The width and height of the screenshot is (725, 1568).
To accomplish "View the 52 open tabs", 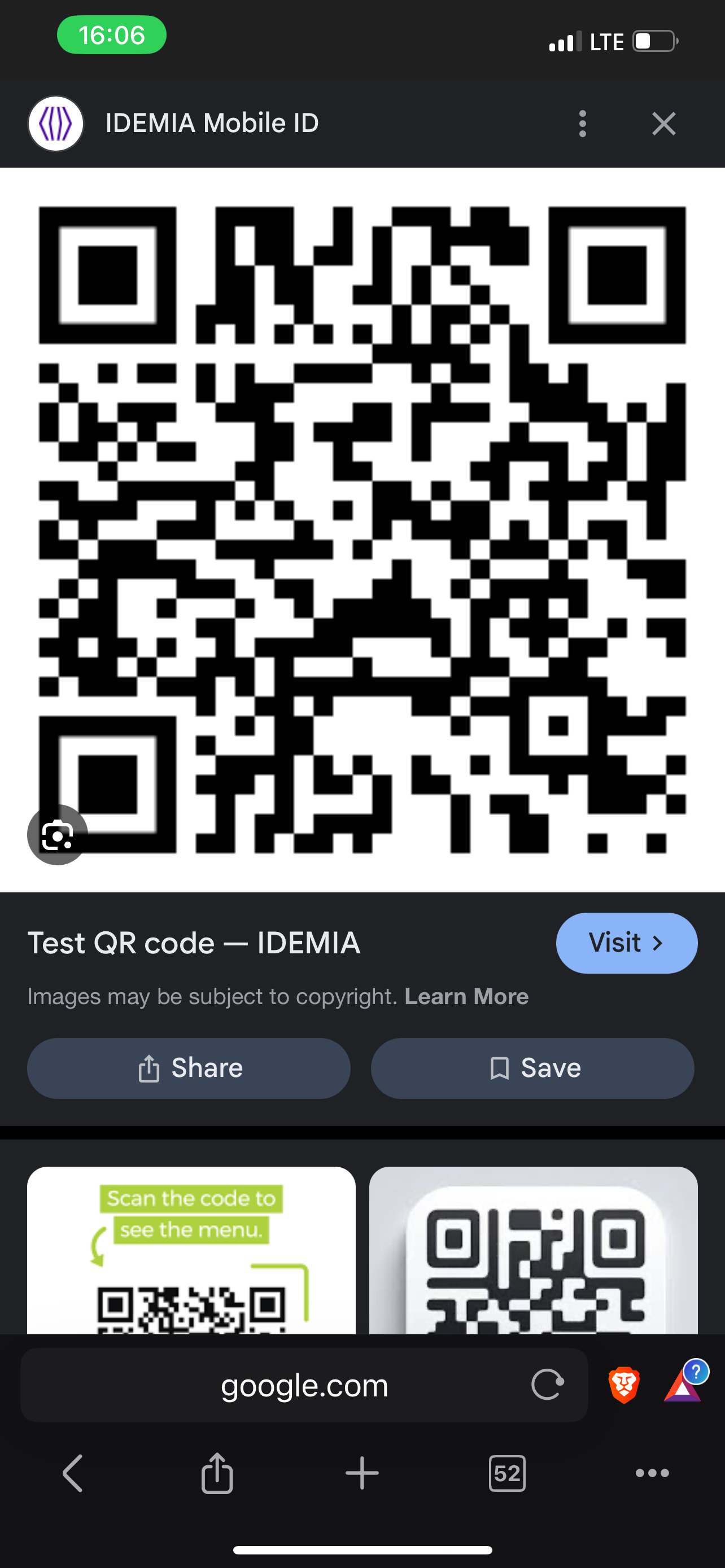I will (x=507, y=1474).
